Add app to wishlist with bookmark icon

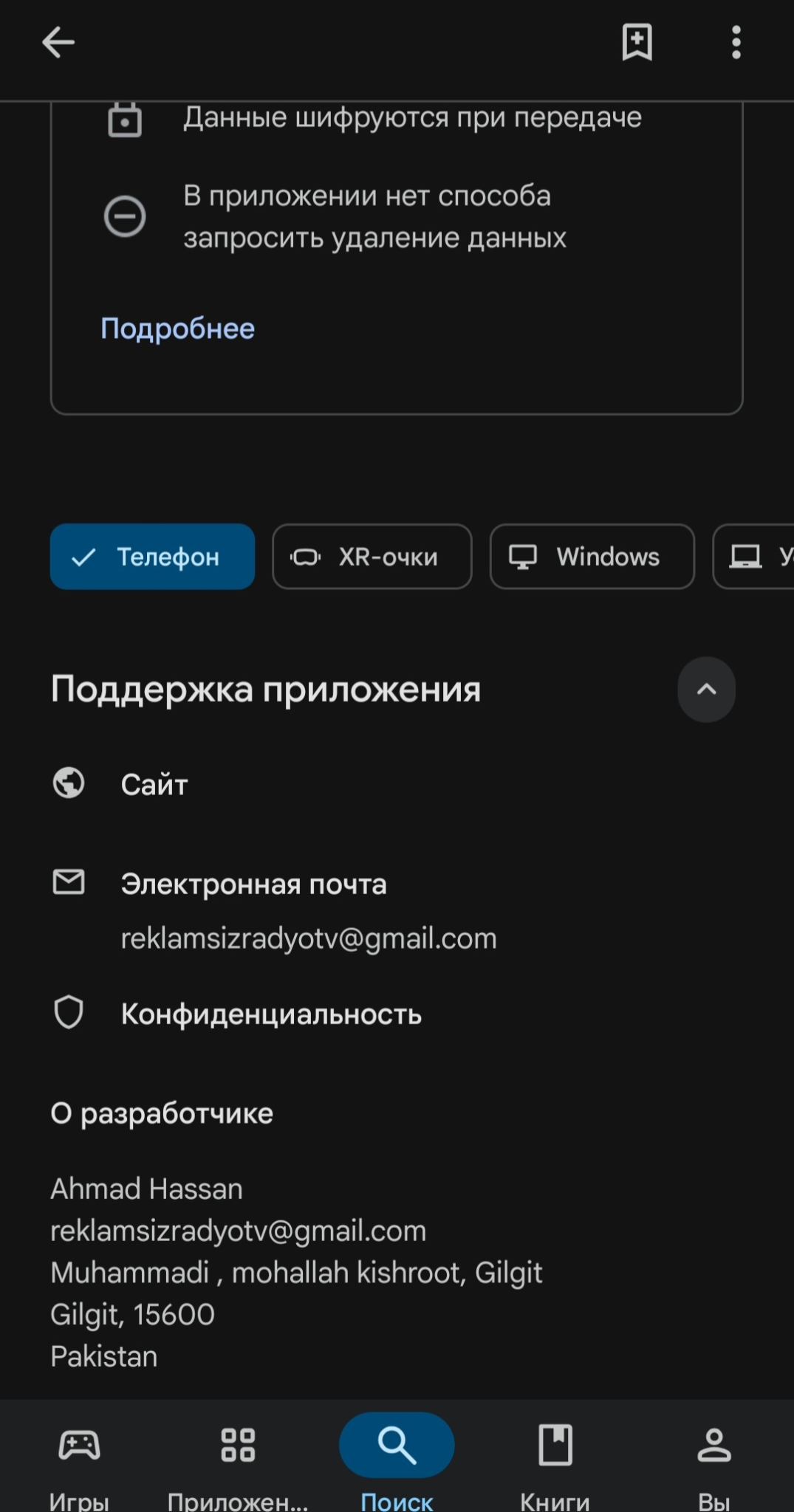[637, 42]
